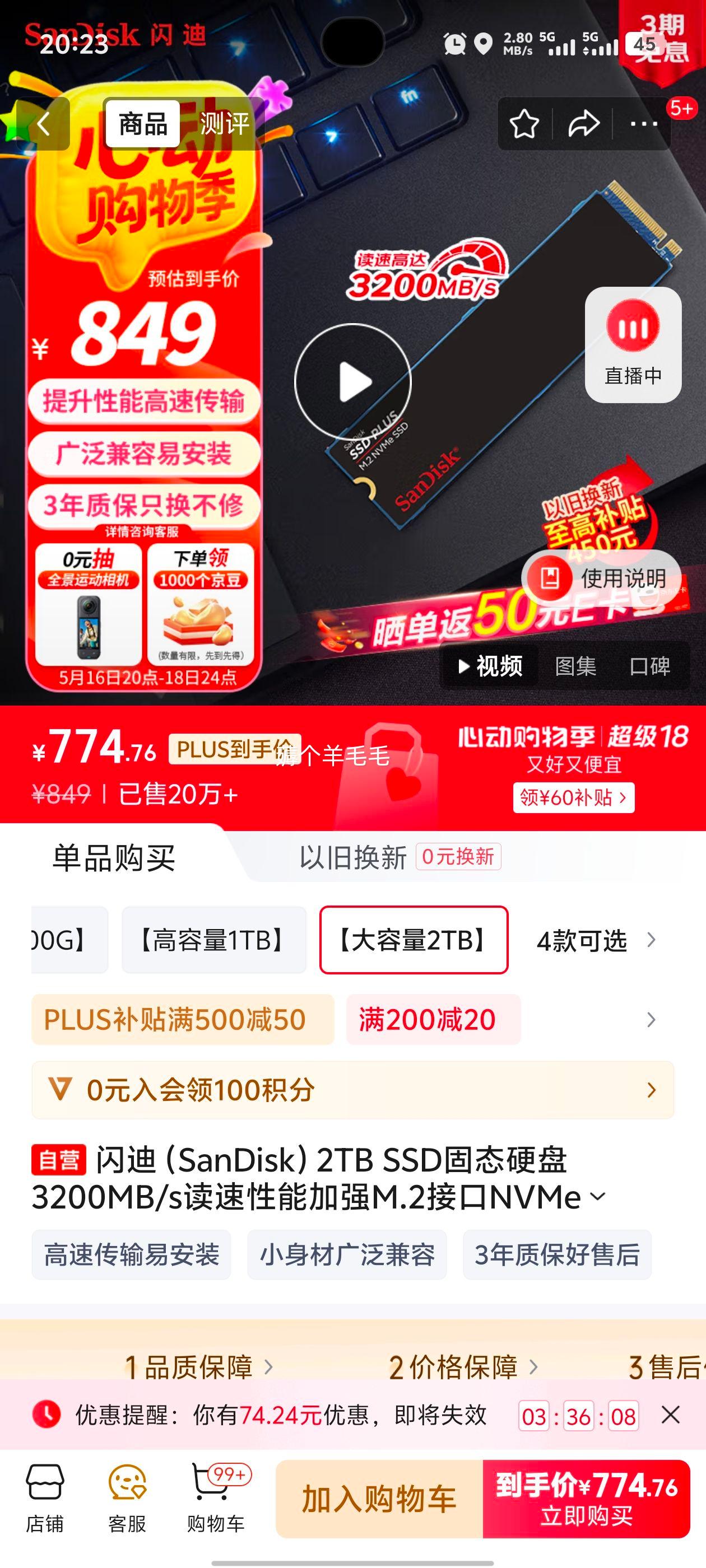
Task: Claim the 领¥60补贴 subsidy
Action: tap(573, 797)
